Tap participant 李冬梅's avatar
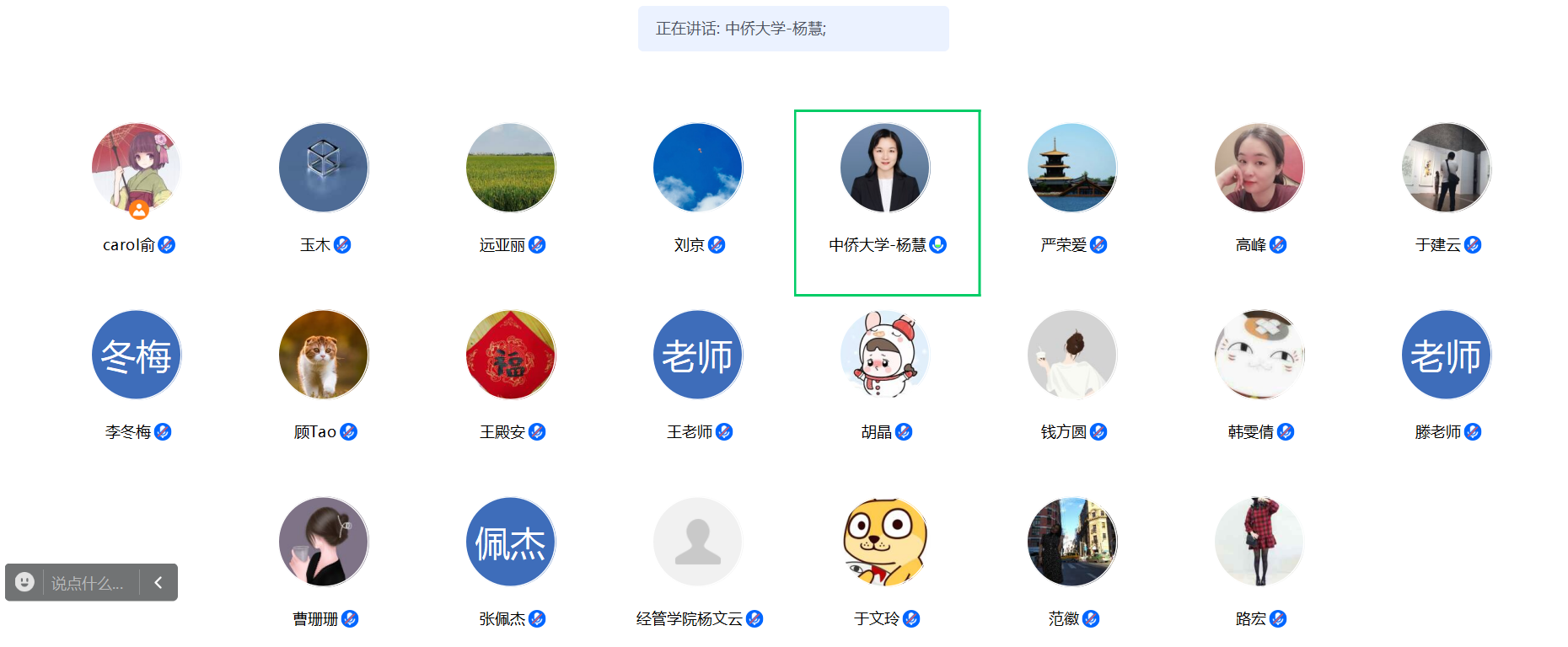 click(x=136, y=355)
